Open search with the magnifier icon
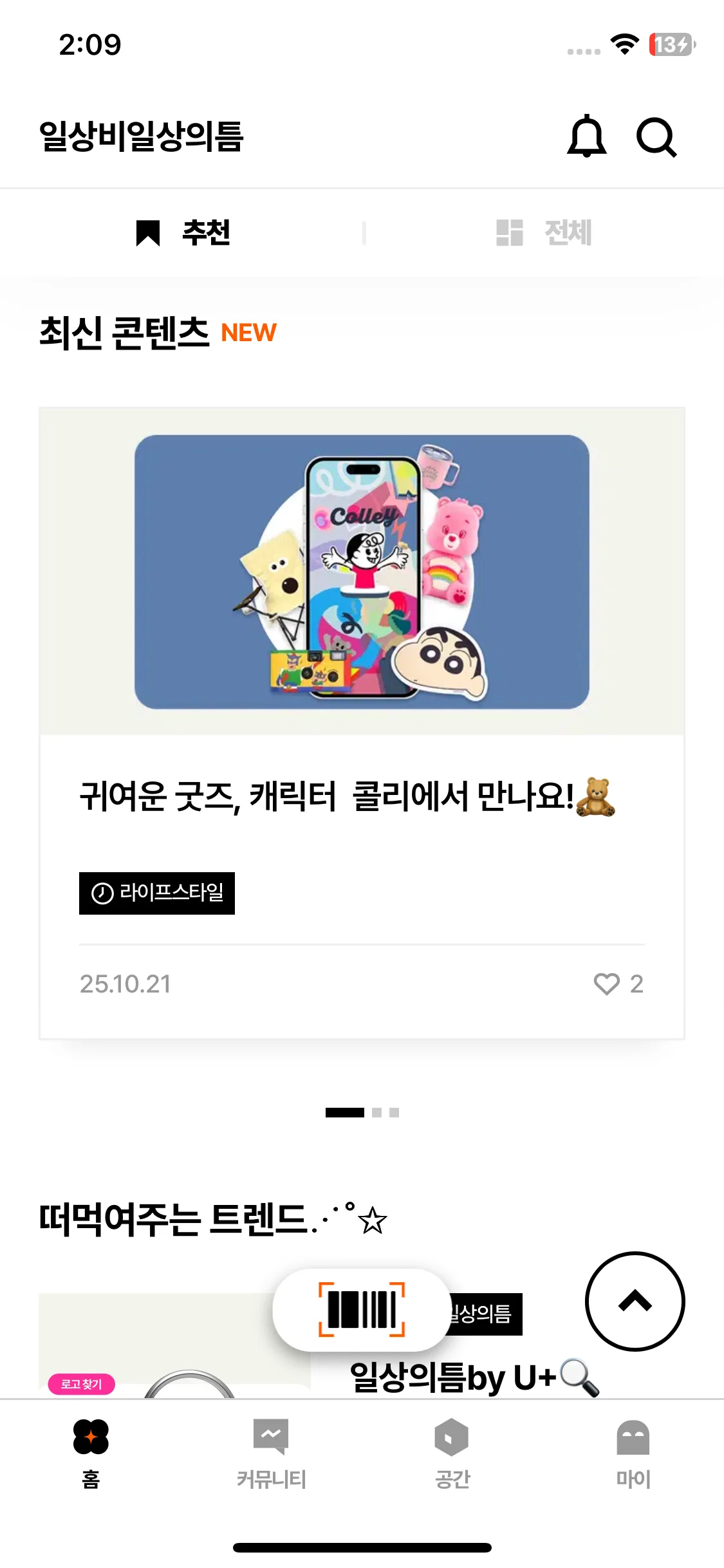Screen dimensions: 724x1568 click(x=656, y=136)
